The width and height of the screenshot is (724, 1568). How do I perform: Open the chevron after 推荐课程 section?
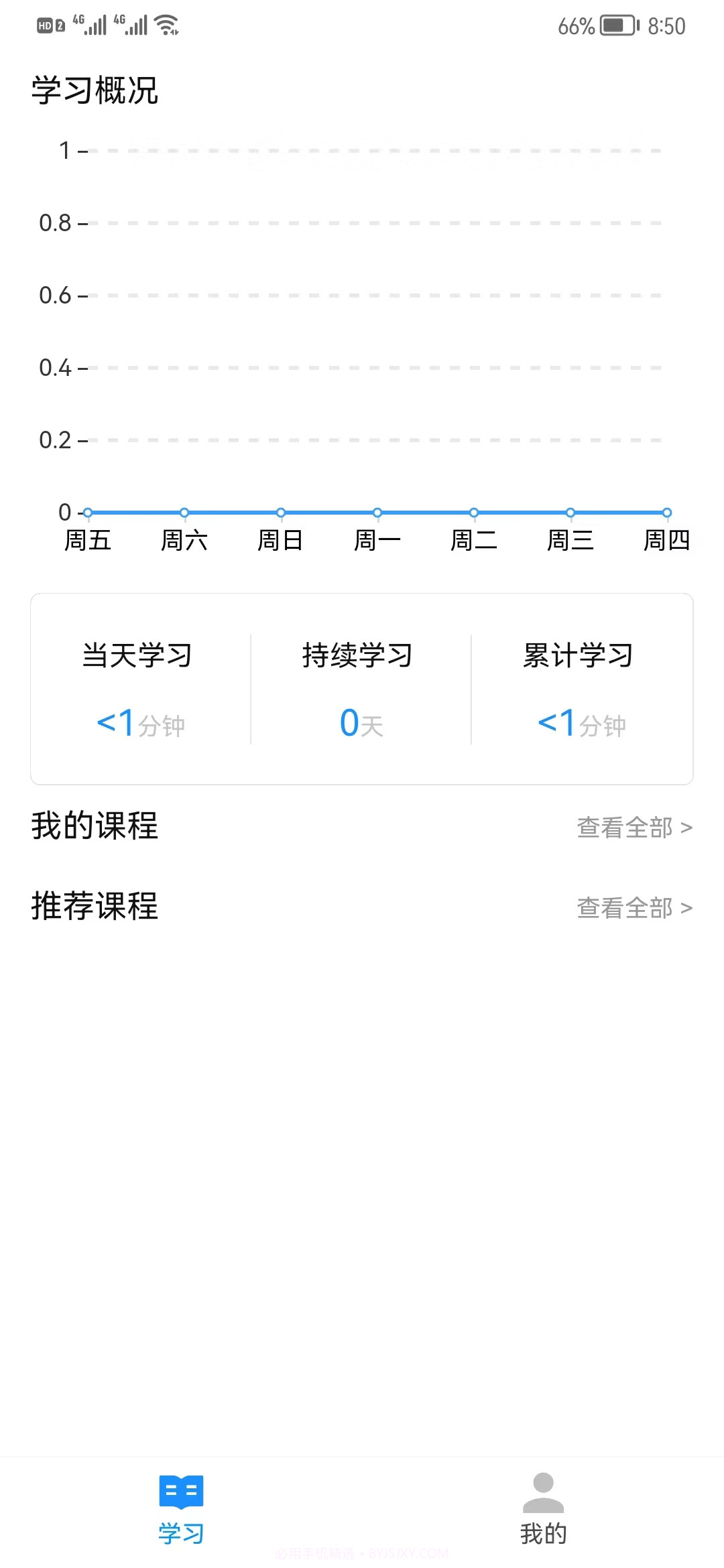pos(686,908)
